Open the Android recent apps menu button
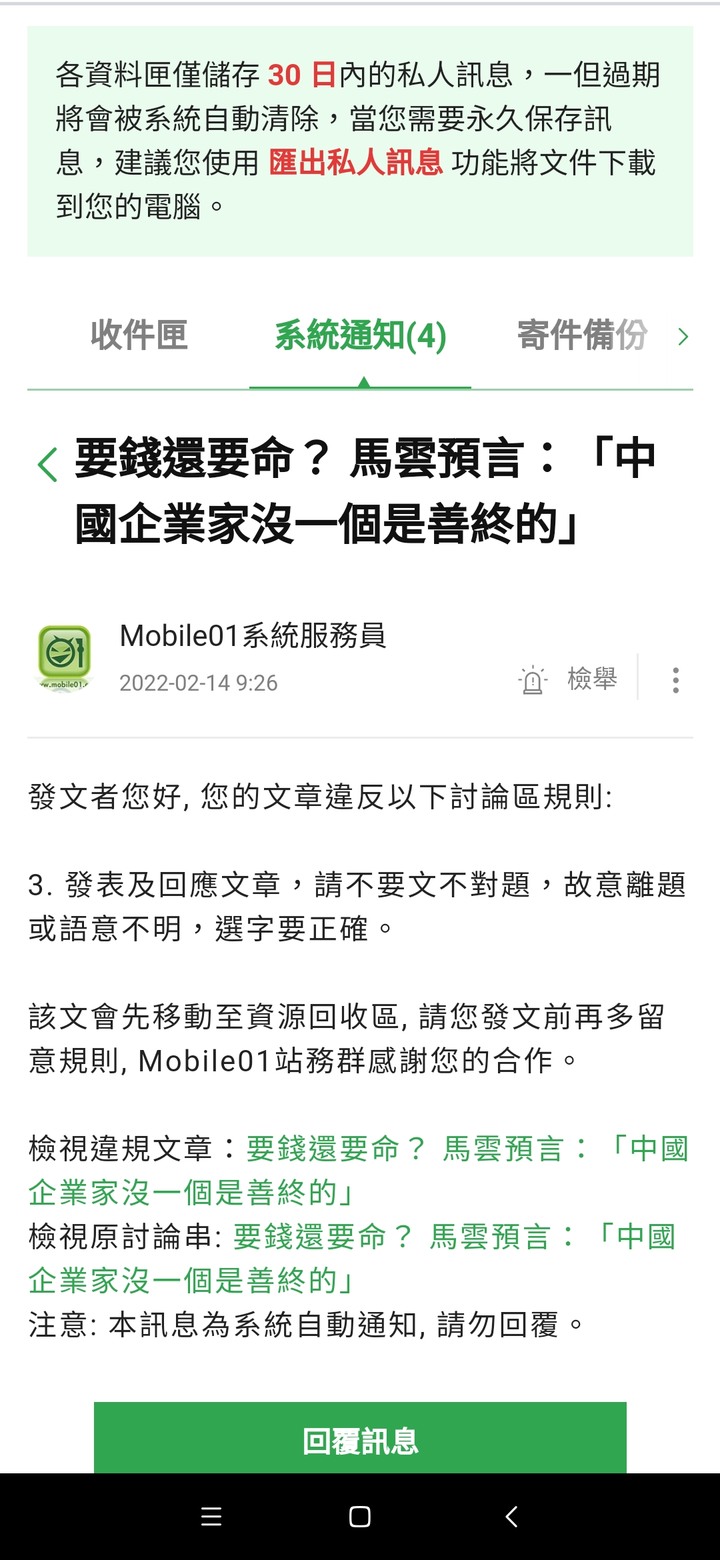This screenshot has width=720, height=1560. point(211,1516)
